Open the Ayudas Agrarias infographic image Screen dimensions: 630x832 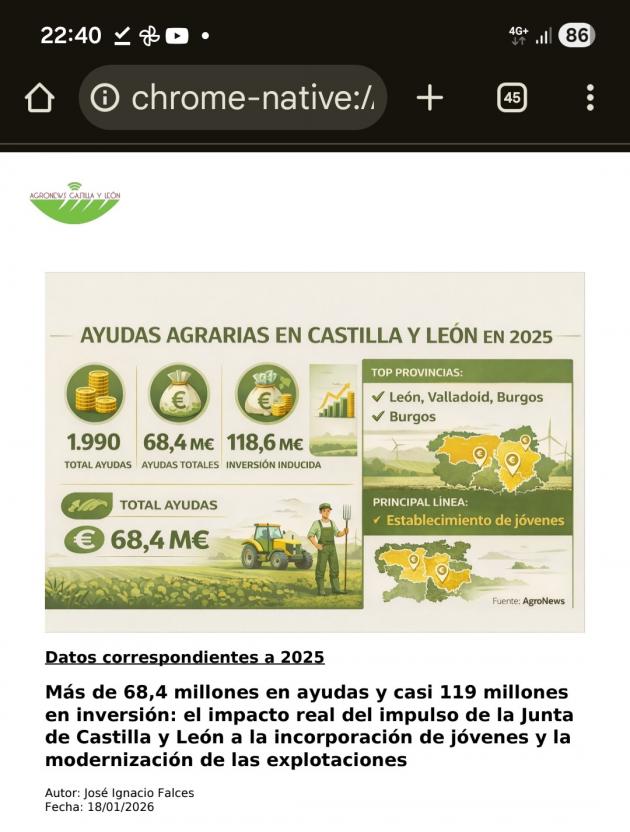315,452
